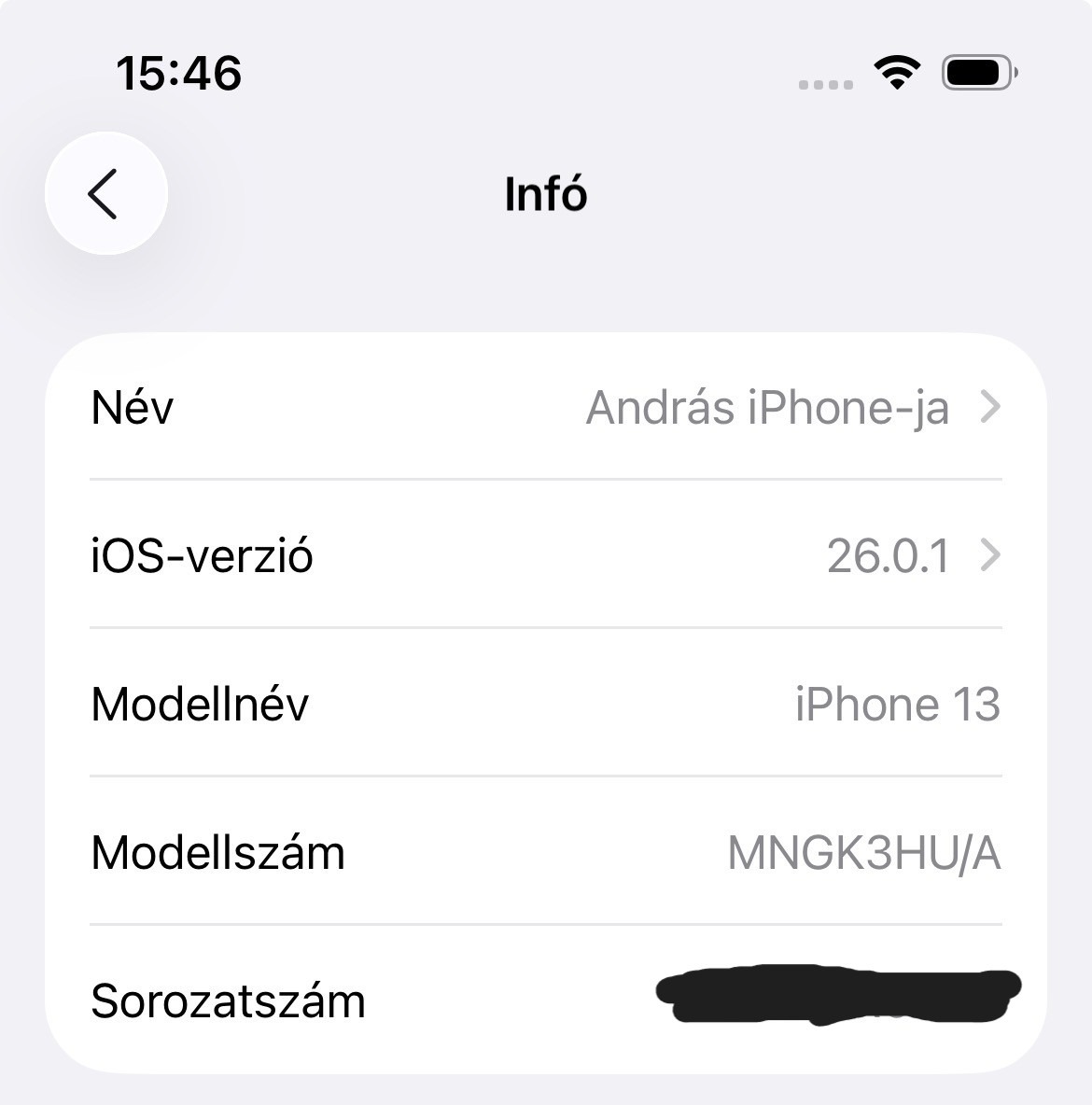
Task: Open the iOS-verzió details
Action: tap(545, 555)
